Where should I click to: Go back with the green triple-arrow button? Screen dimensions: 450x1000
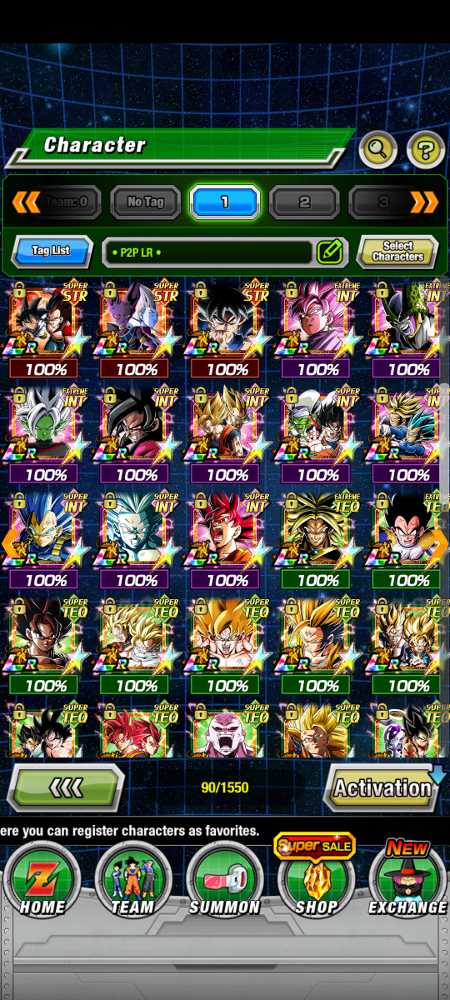pos(66,788)
